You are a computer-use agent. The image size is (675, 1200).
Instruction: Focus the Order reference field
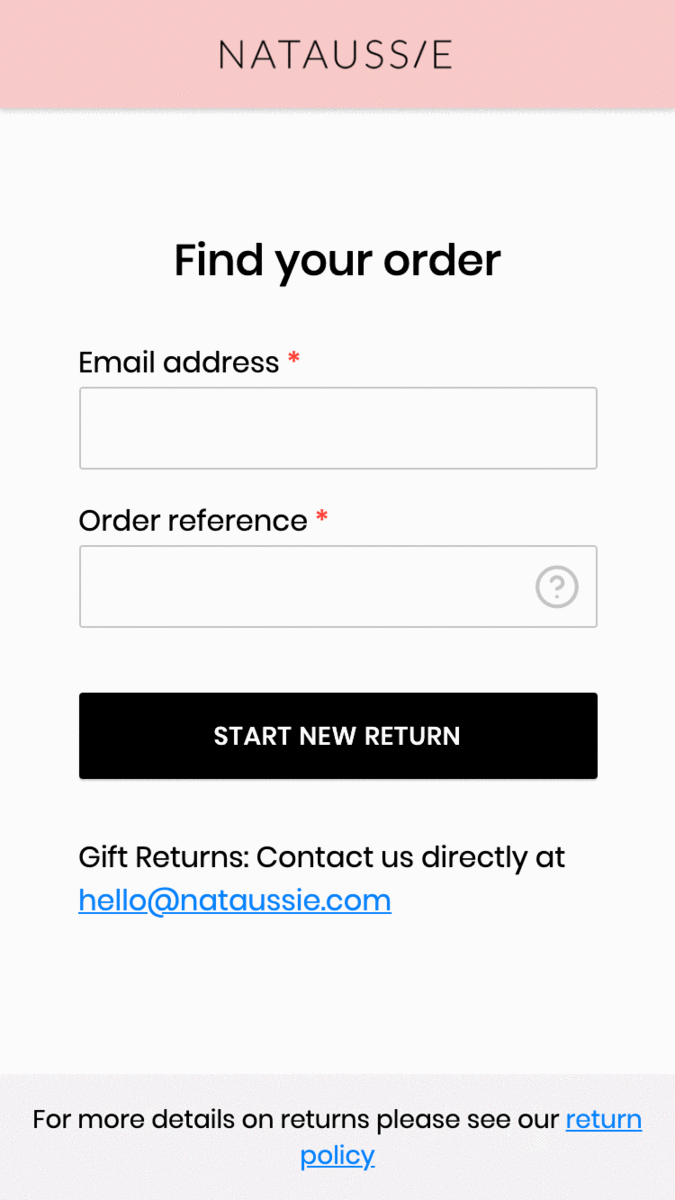[300, 587]
